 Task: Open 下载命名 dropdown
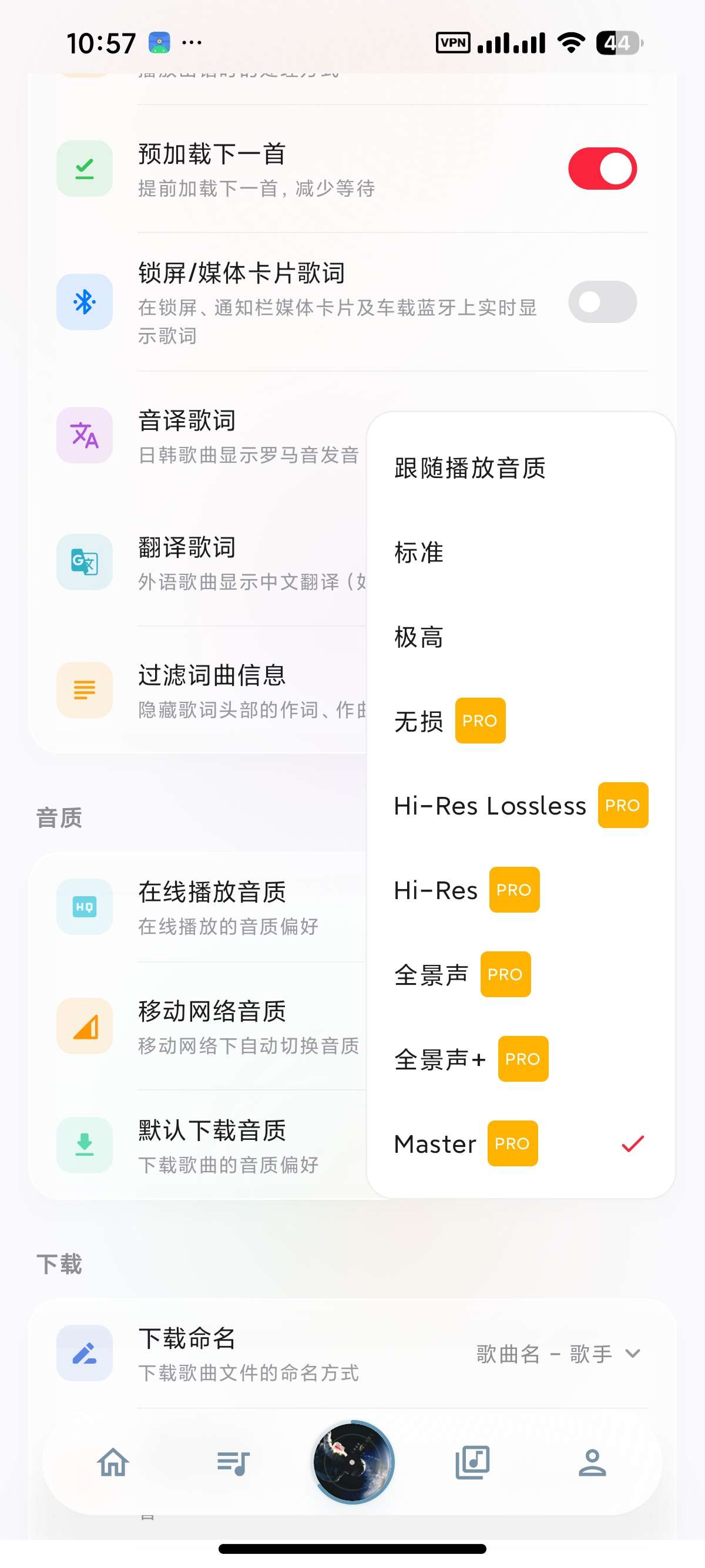pyautogui.click(x=558, y=1354)
